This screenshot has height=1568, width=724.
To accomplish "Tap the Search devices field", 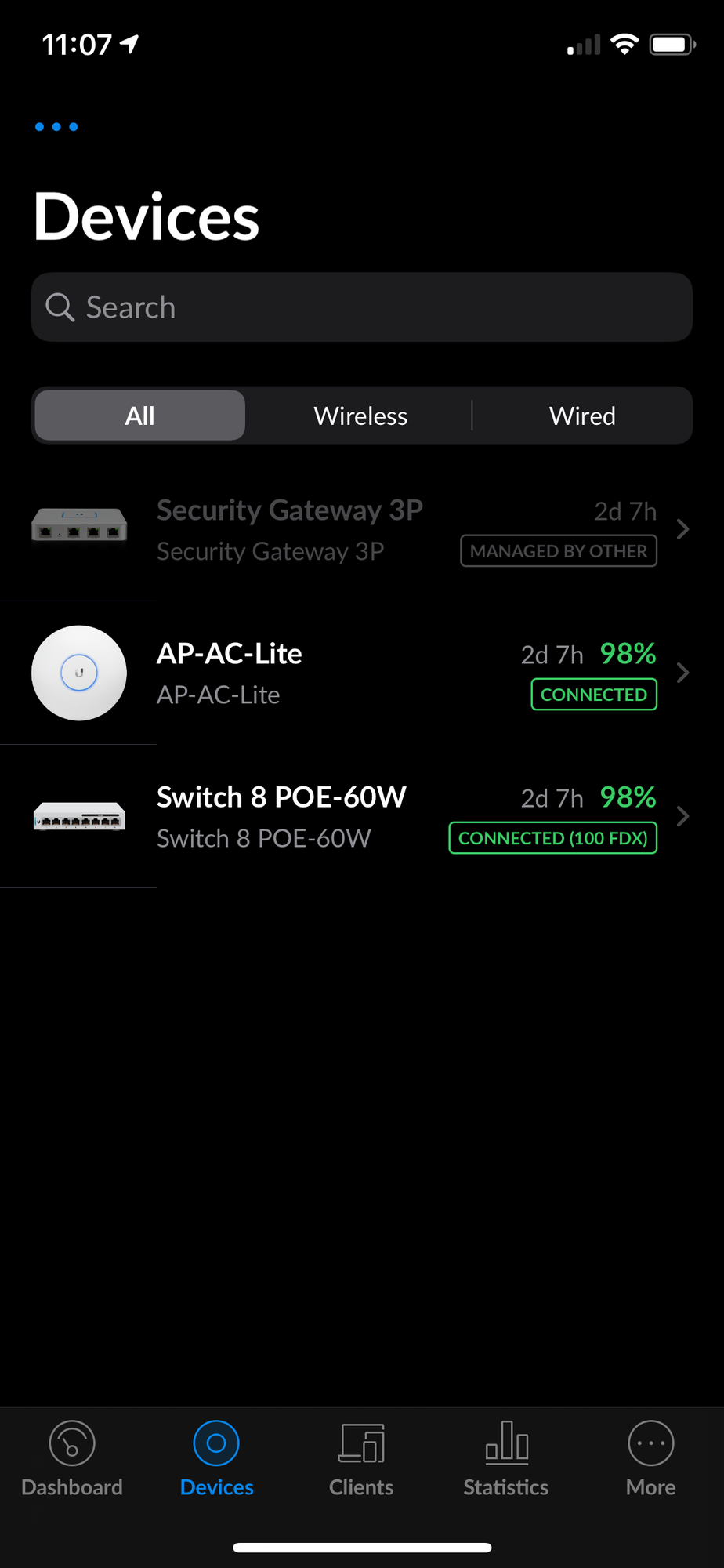I will pyautogui.click(x=362, y=307).
